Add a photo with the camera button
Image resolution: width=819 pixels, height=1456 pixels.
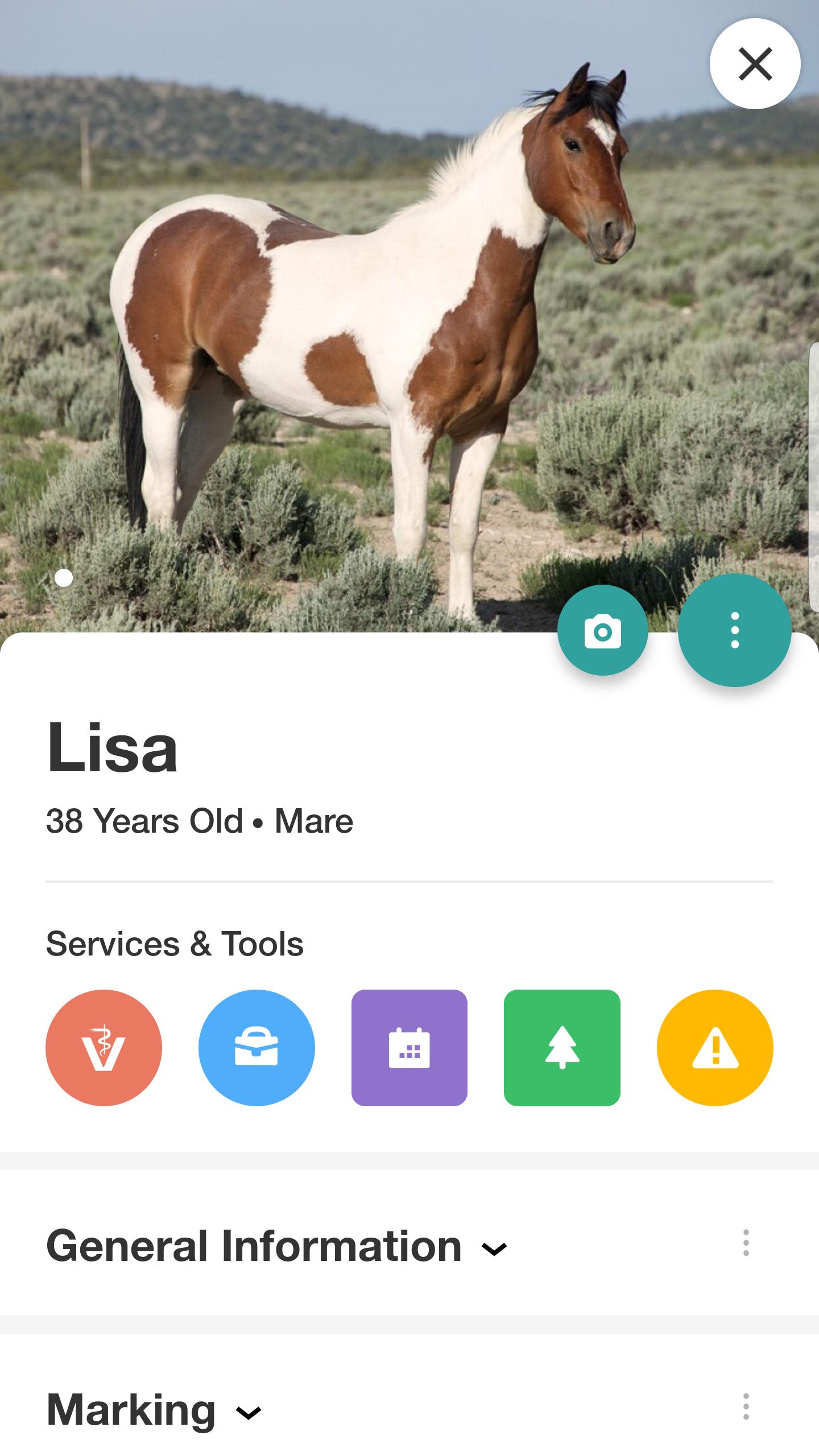pos(602,630)
